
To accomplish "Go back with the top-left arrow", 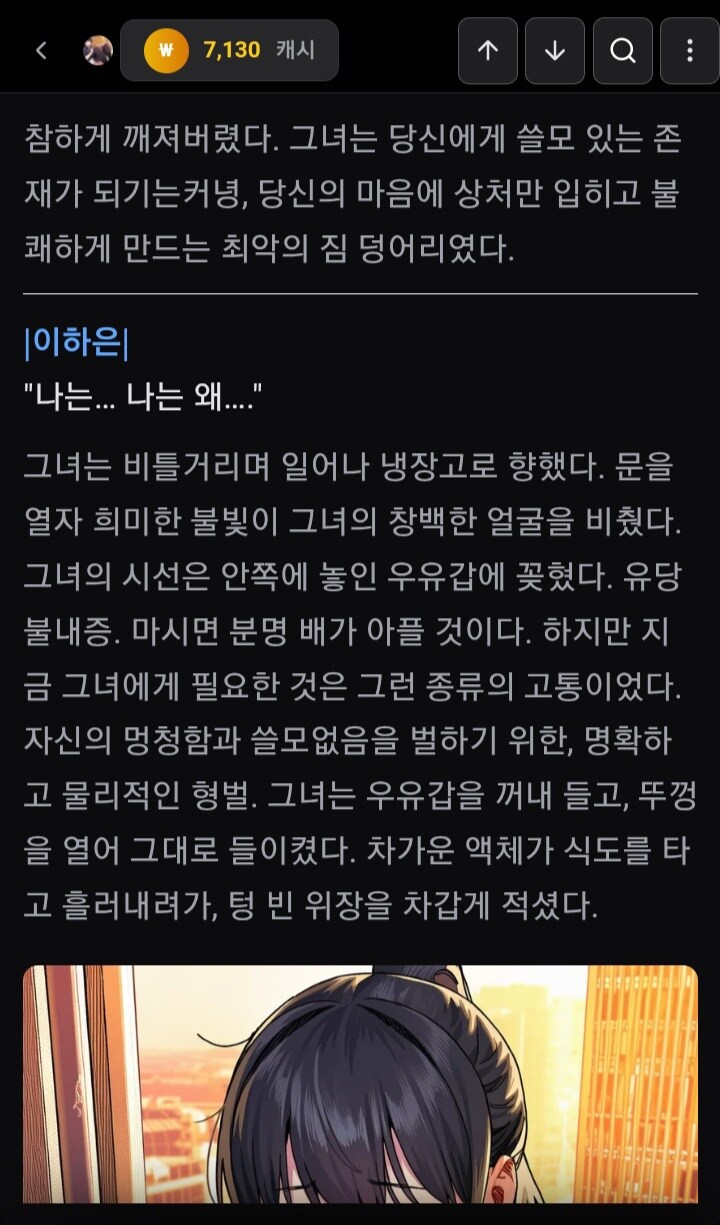I will click(x=41, y=51).
